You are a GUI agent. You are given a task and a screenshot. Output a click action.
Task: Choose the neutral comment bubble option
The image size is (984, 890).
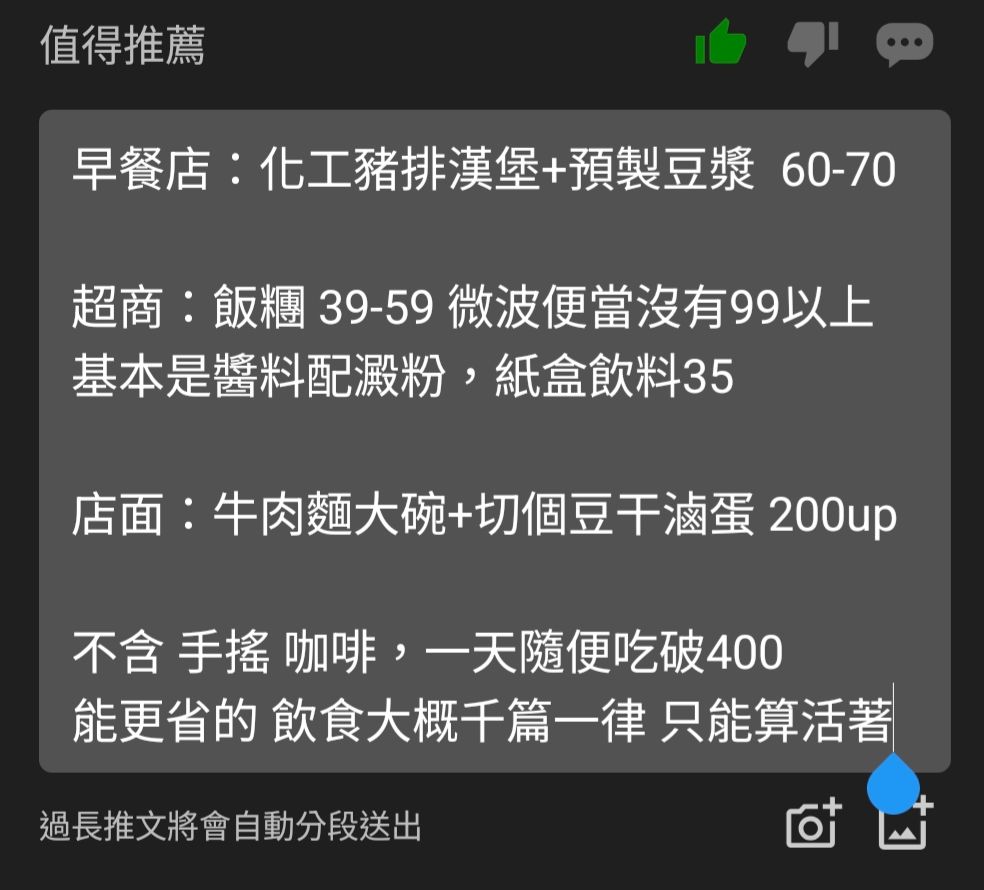point(904,45)
